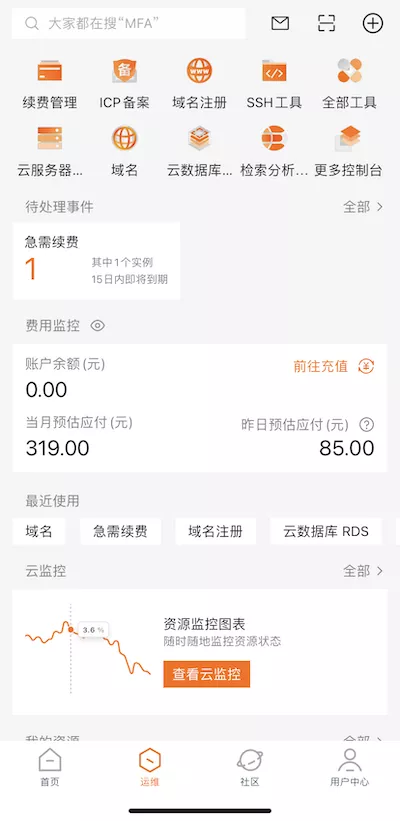The width and height of the screenshot is (400, 821).
Task: Go to the 用户中心 tab
Action: click(x=349, y=768)
